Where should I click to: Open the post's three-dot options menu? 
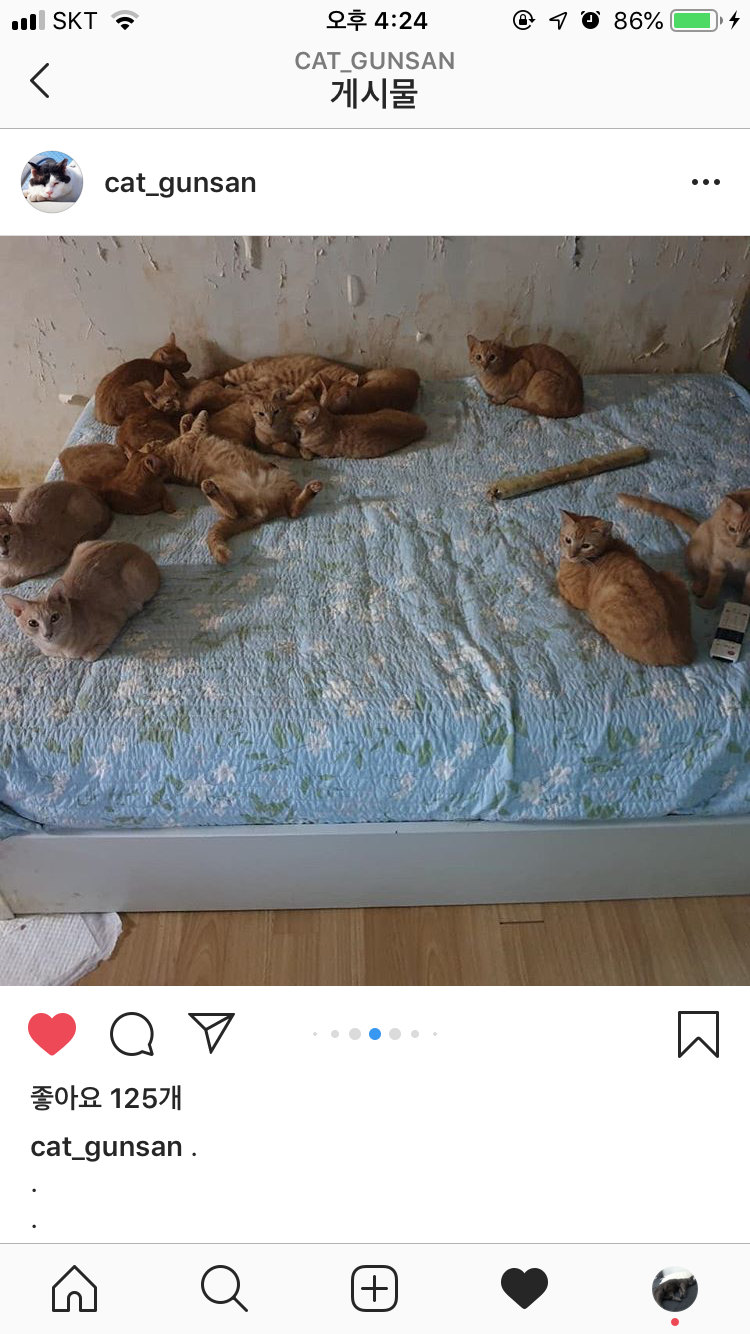click(705, 182)
